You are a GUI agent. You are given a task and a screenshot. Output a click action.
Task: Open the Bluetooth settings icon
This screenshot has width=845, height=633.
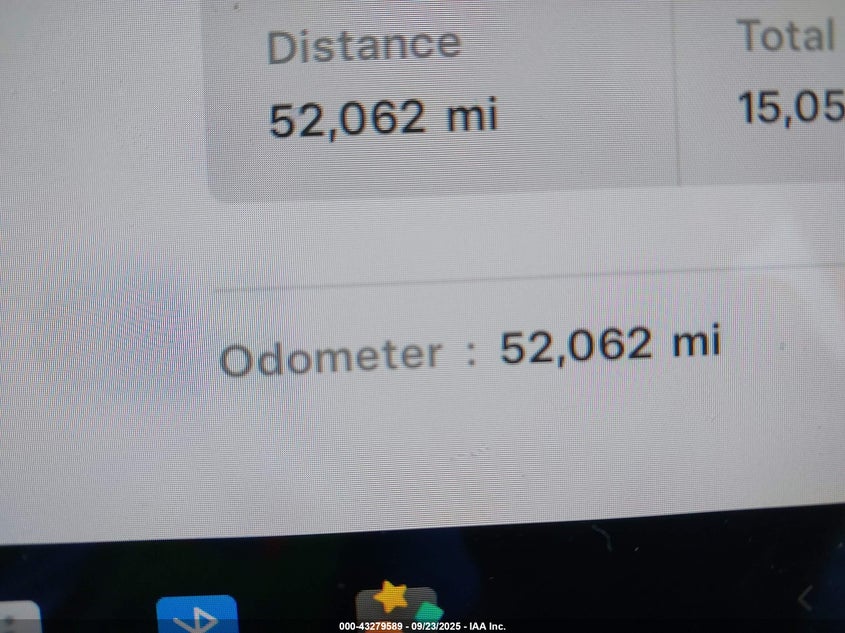[197, 614]
